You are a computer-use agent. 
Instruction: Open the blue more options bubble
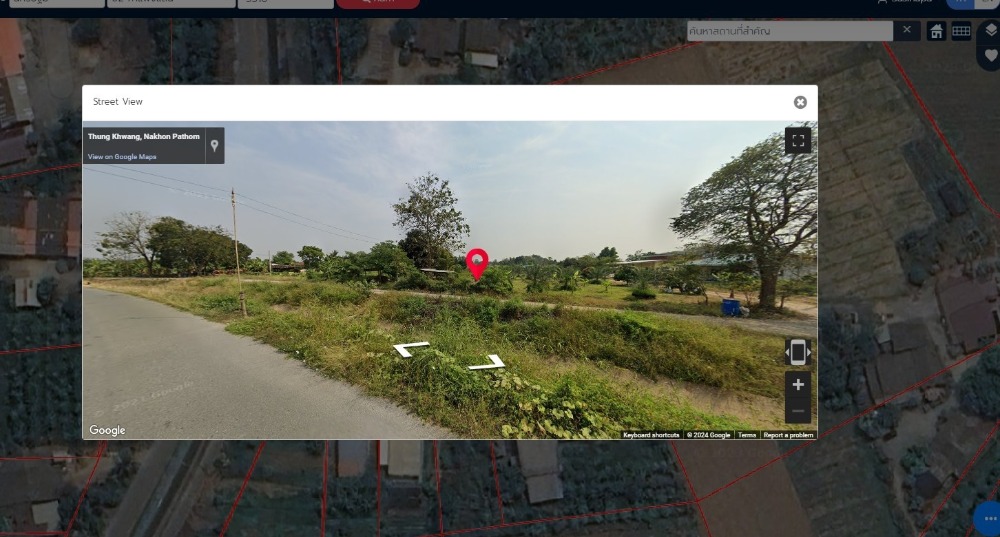989,519
